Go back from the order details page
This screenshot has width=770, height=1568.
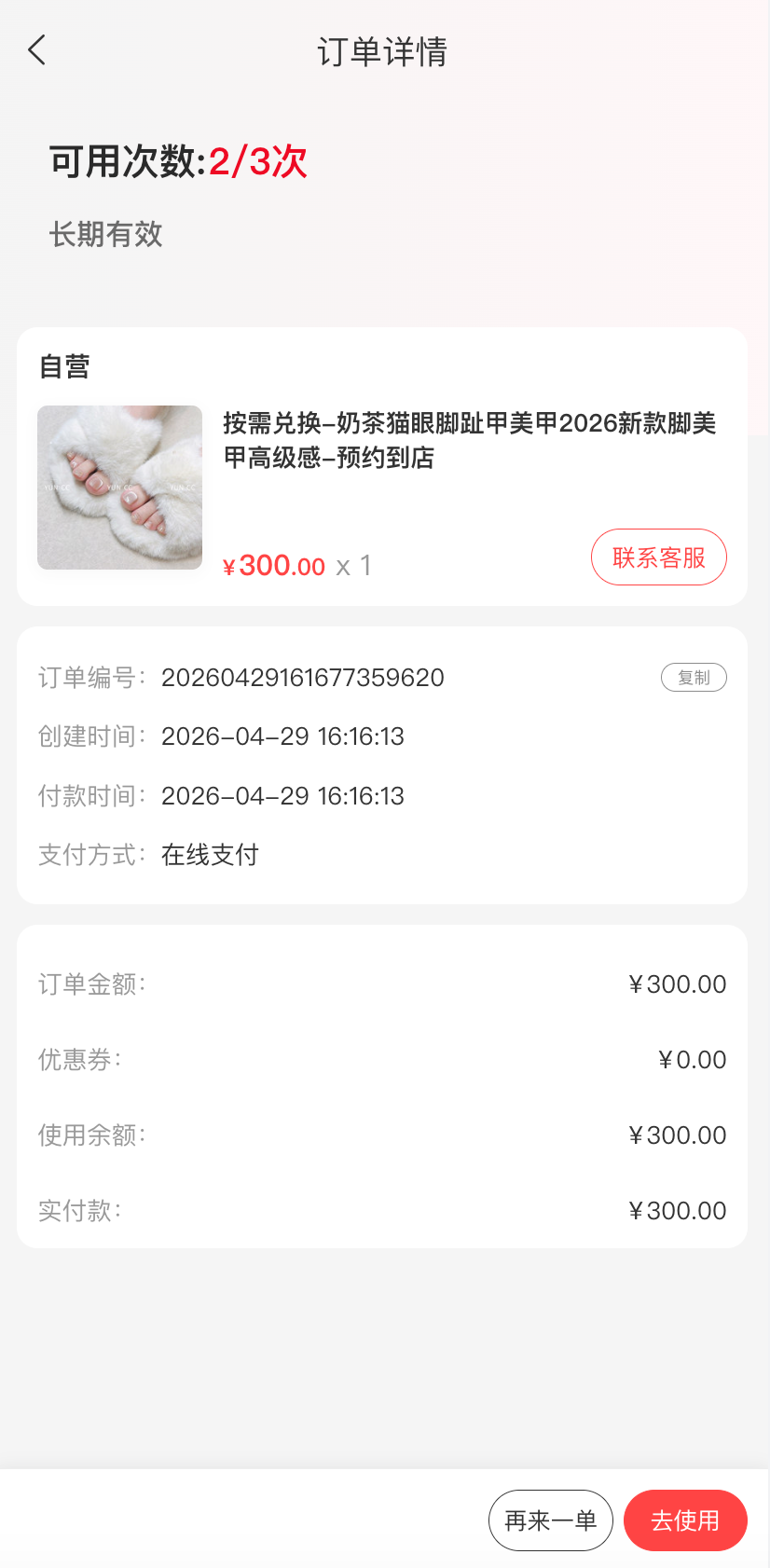[37, 50]
